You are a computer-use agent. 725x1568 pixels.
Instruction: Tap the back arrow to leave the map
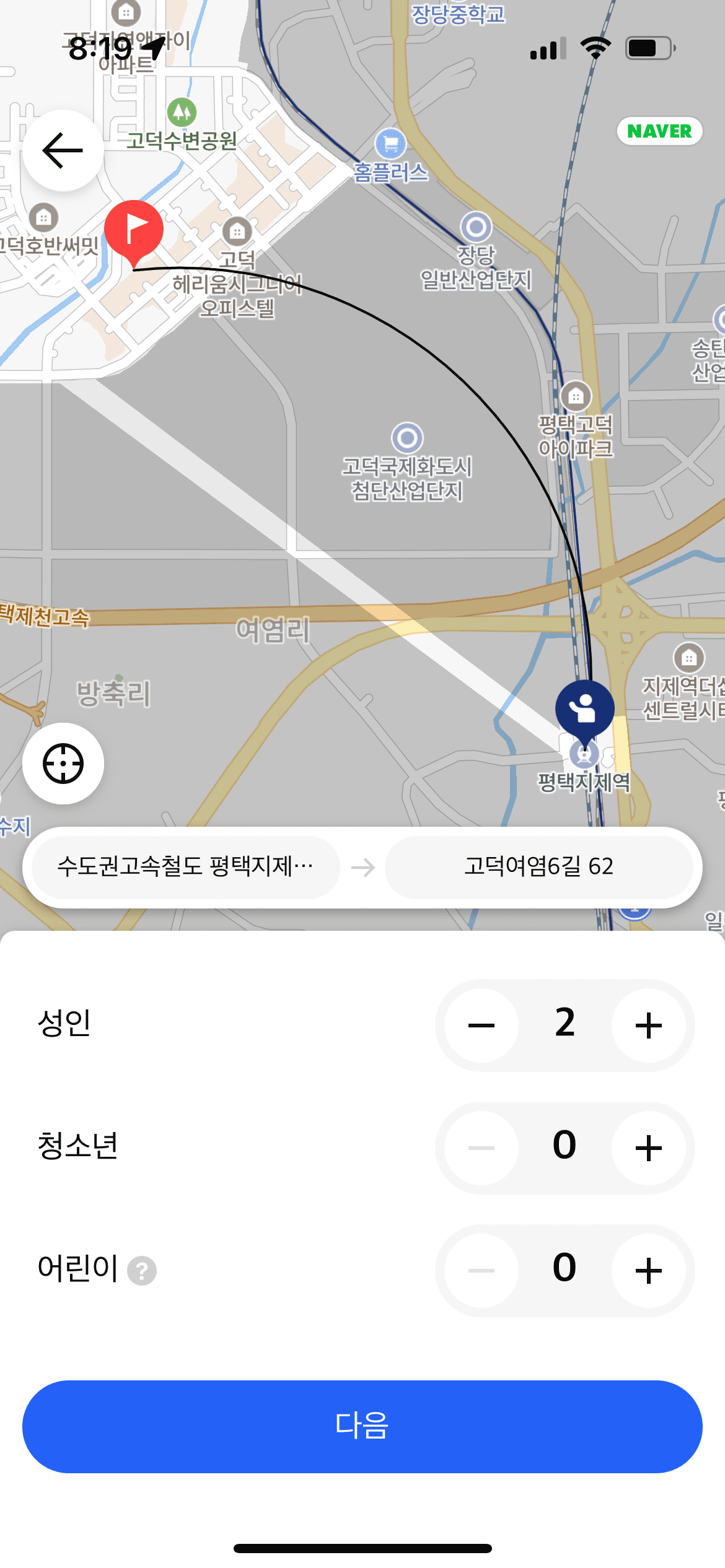[63, 149]
